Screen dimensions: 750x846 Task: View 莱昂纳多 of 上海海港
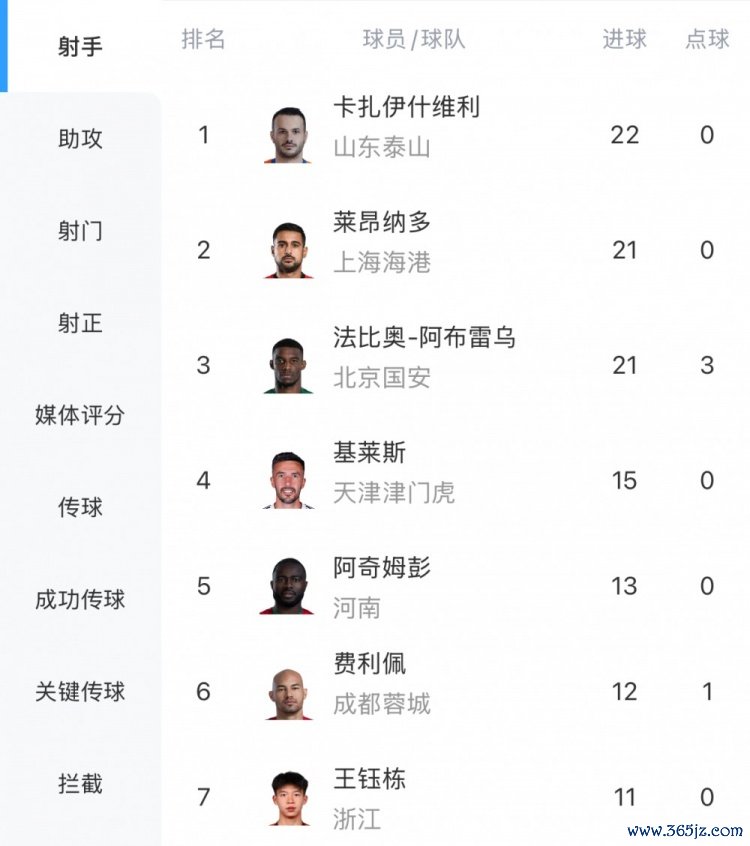382,222
